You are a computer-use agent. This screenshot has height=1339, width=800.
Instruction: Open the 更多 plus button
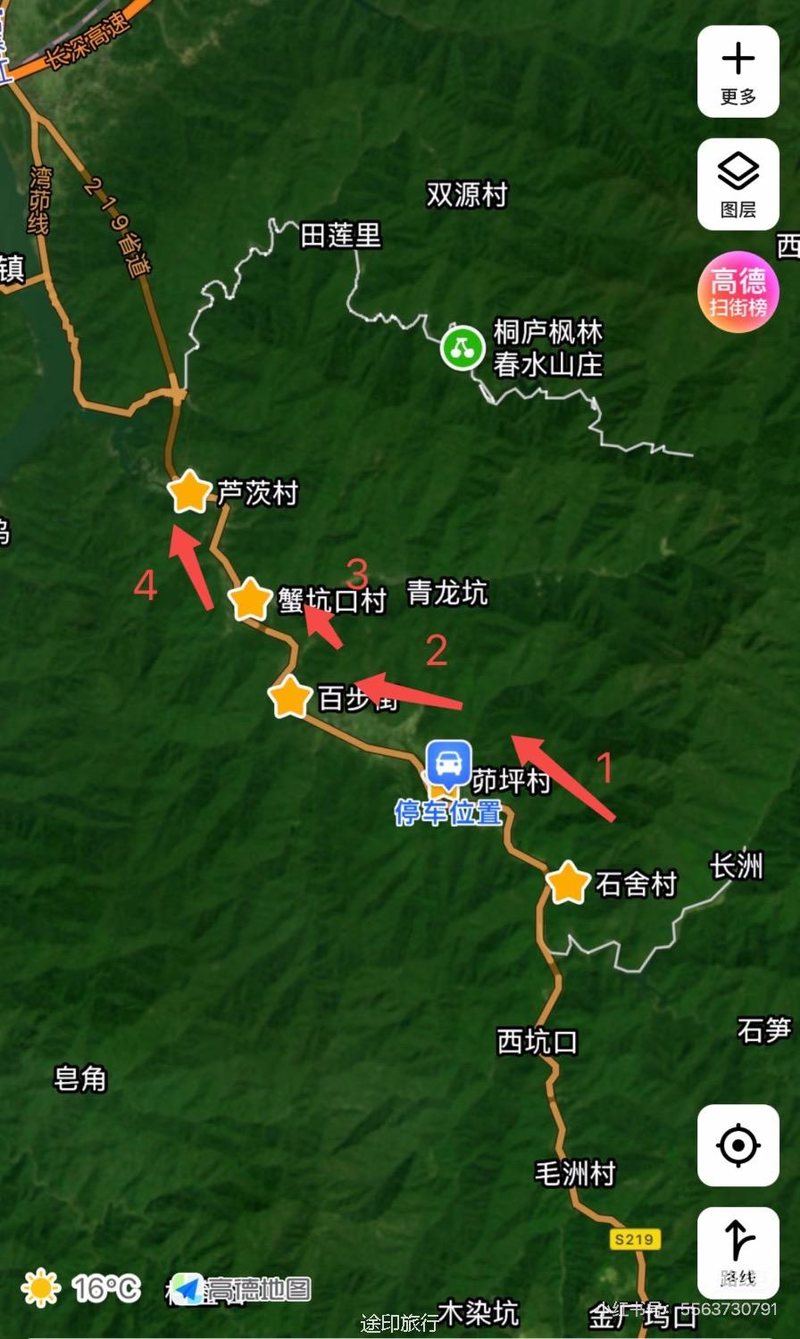(738, 72)
